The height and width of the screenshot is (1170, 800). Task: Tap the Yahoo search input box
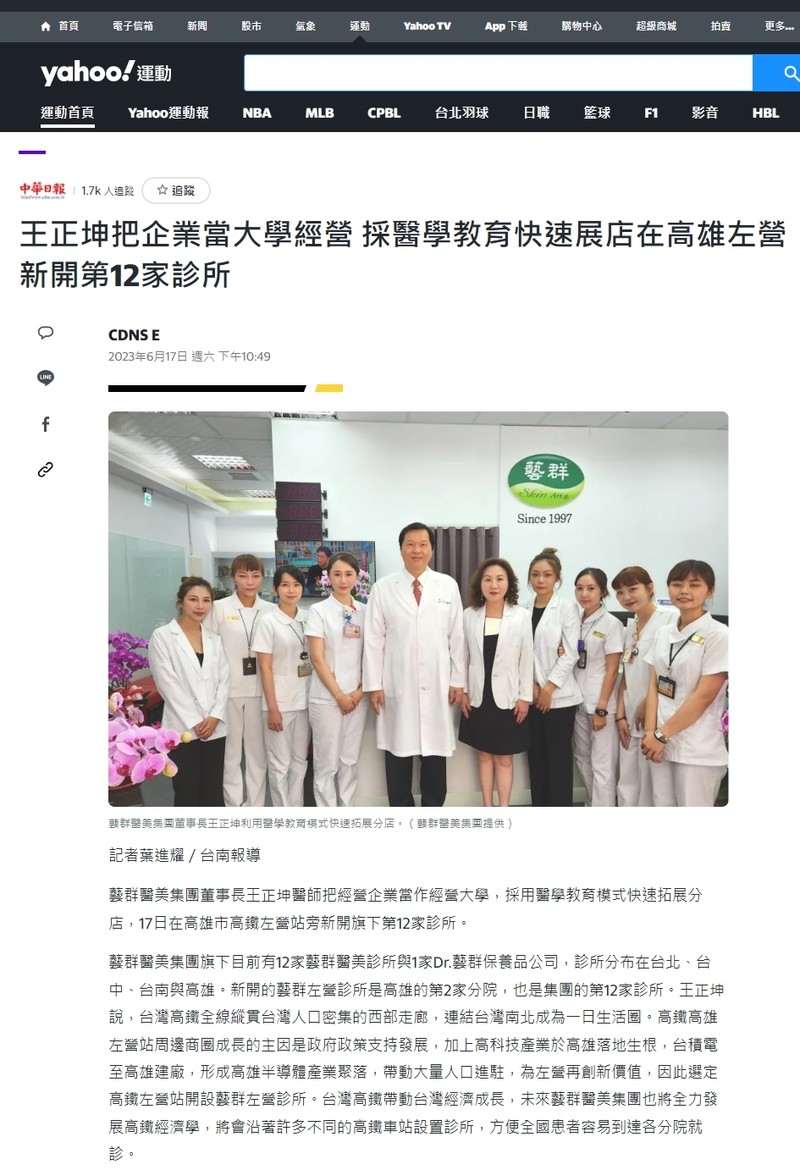[497, 73]
